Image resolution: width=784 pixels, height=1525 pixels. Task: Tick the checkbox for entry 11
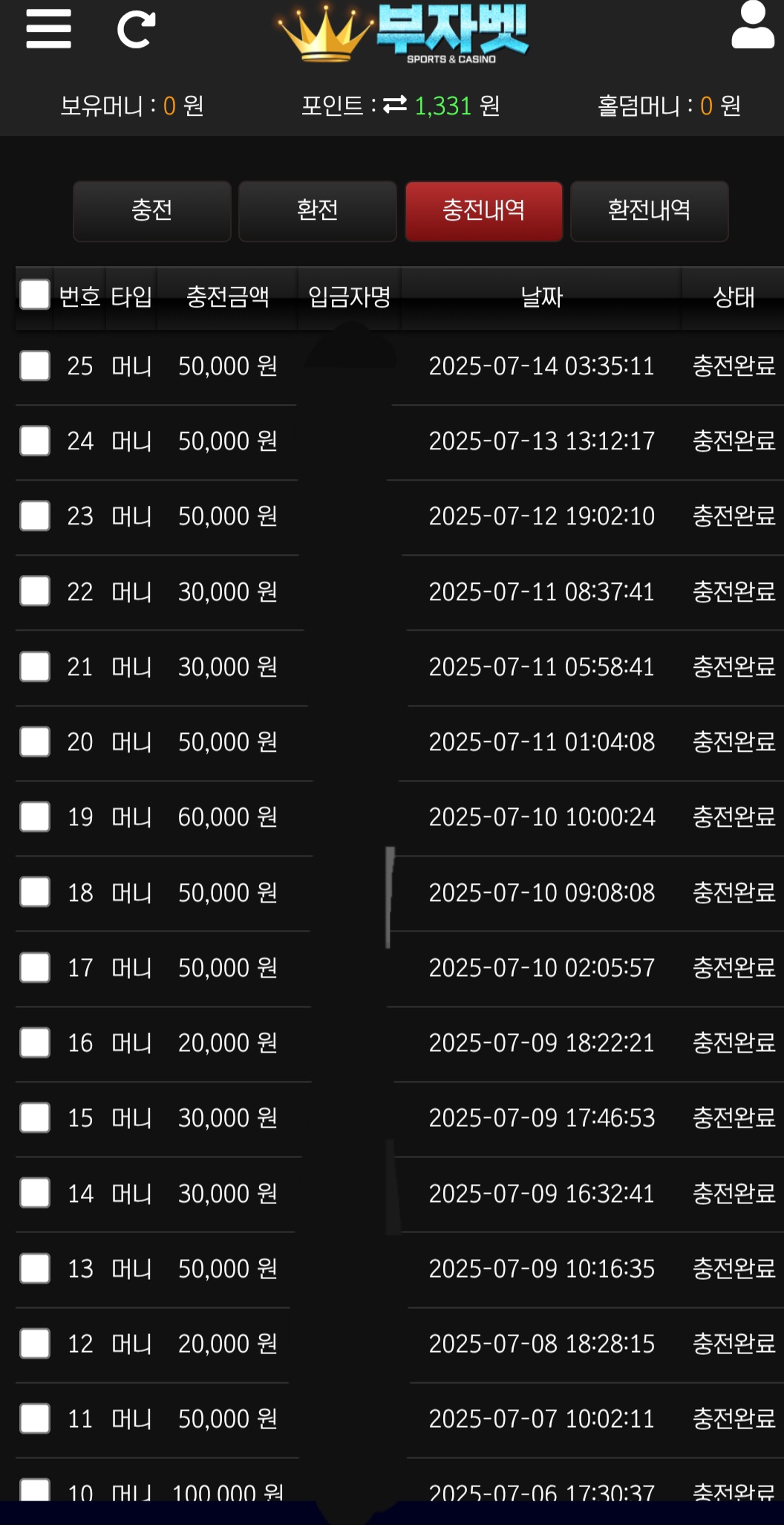coord(35,1419)
